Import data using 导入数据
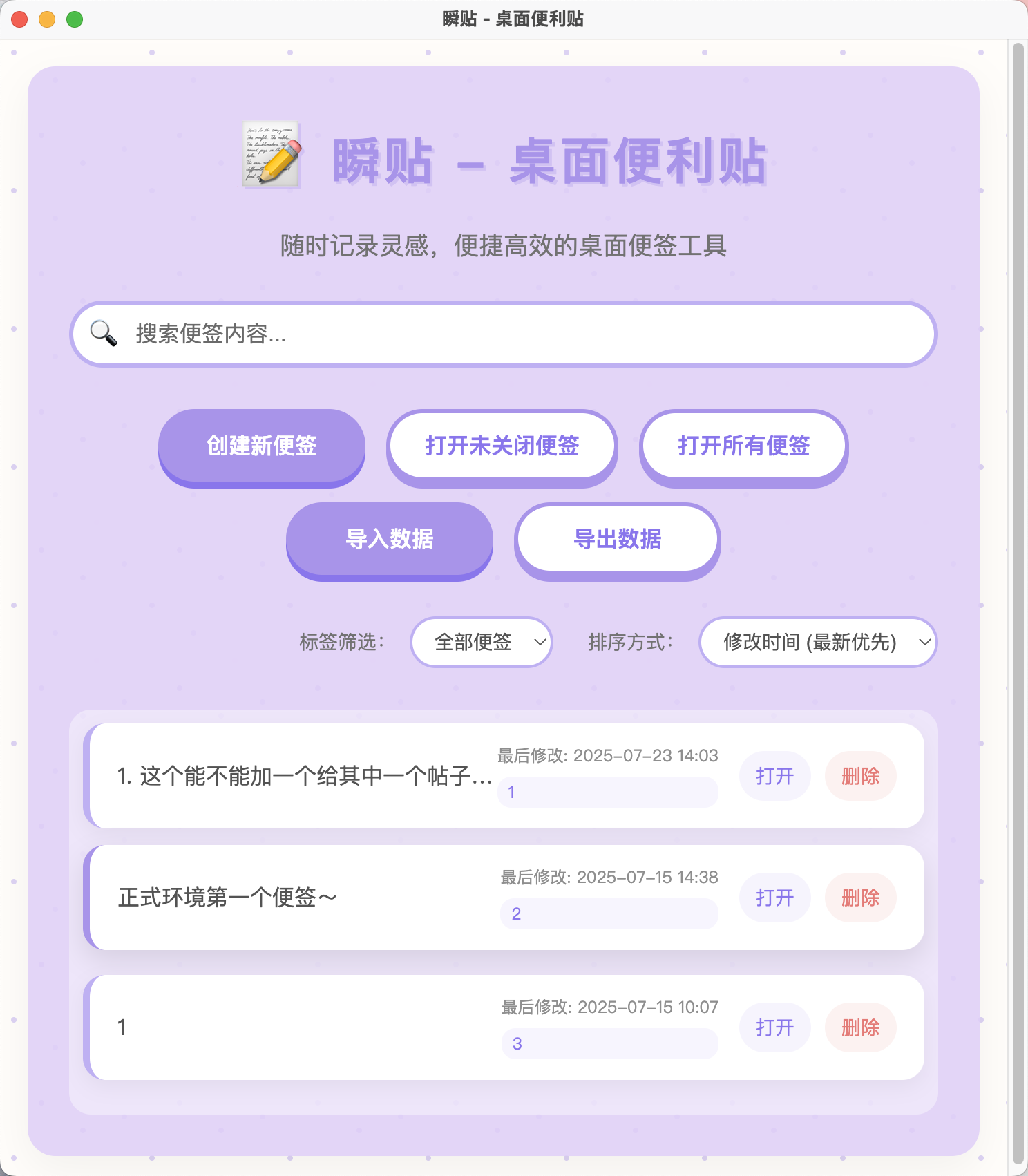Viewport: 1028px width, 1176px height. (x=390, y=539)
